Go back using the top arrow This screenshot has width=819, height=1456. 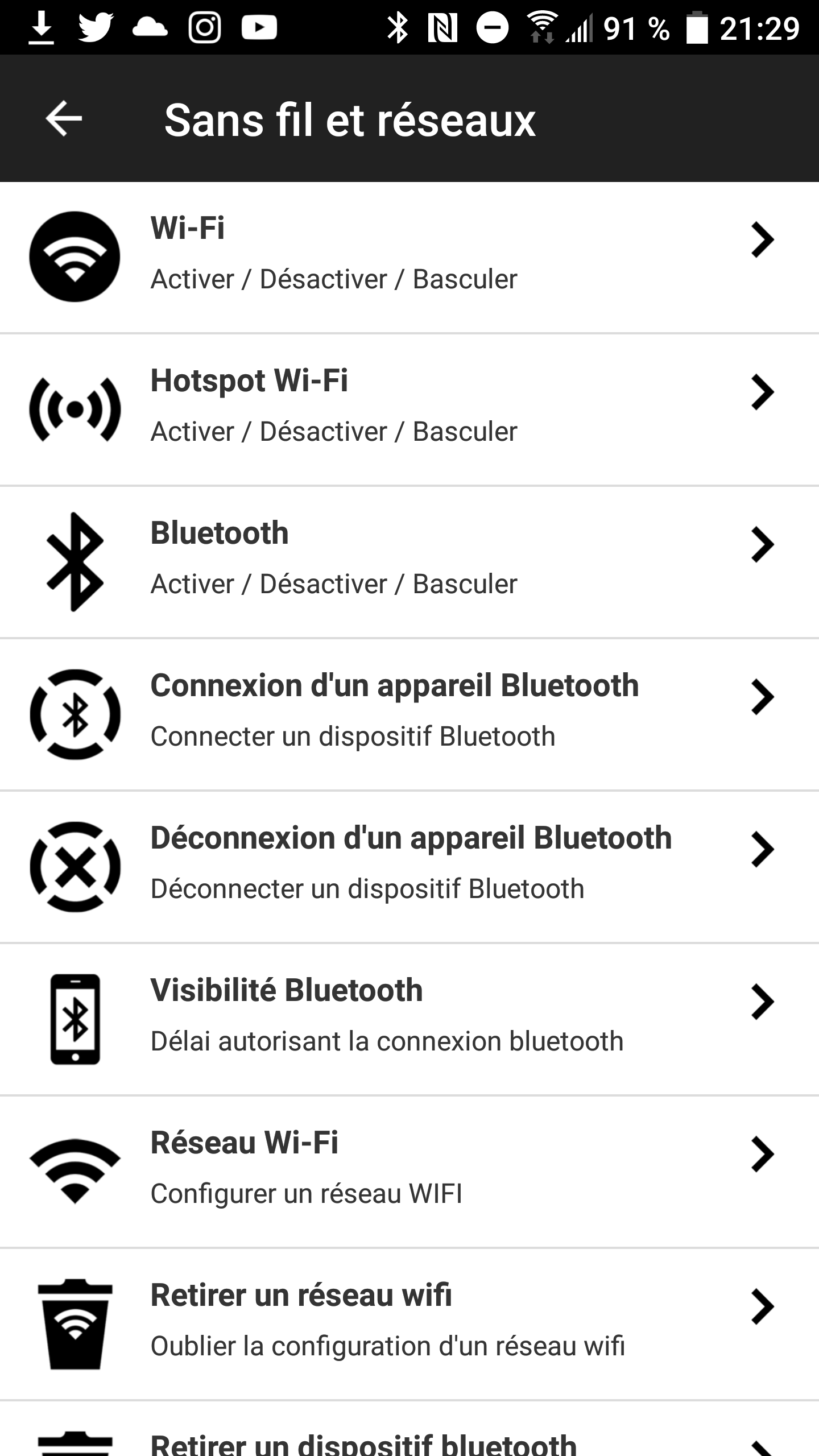tap(64, 119)
